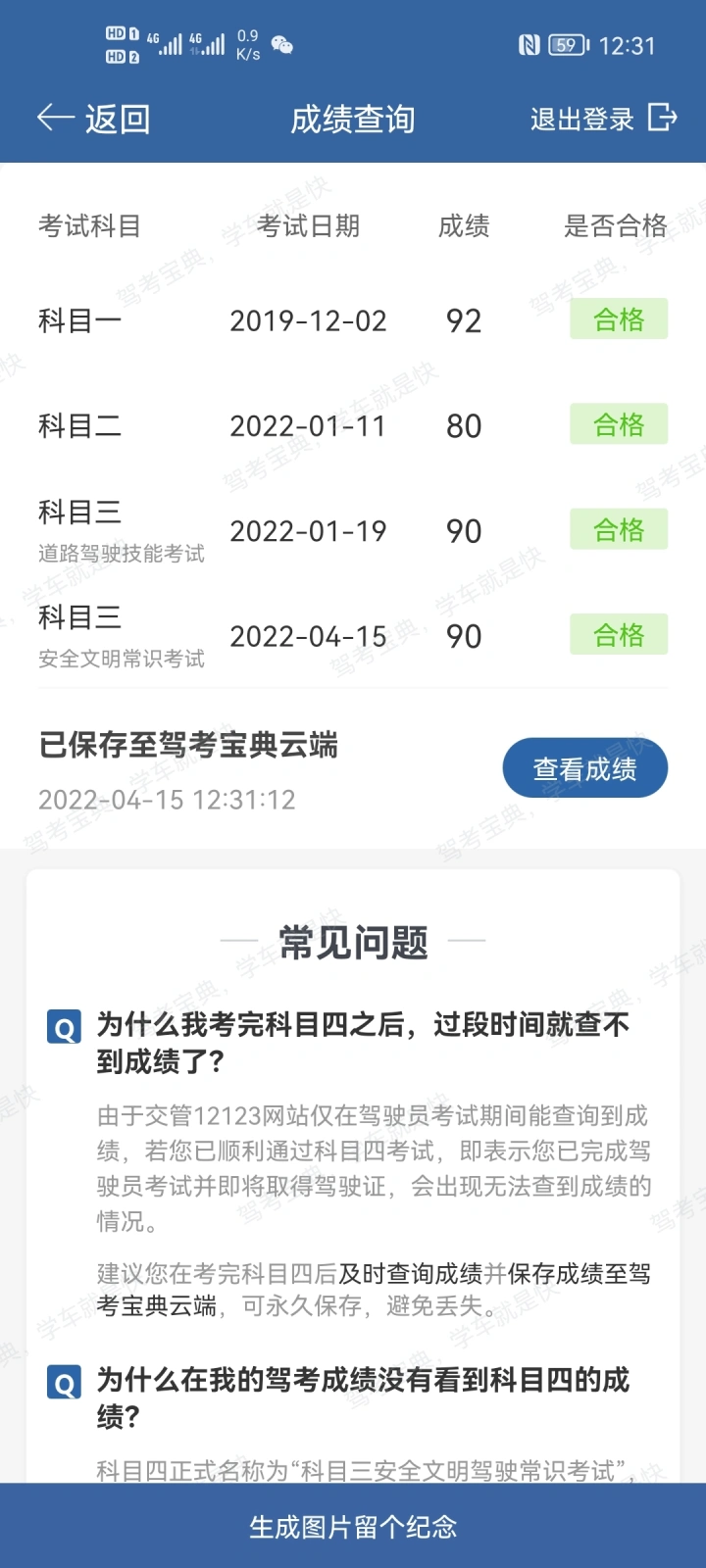Generate a keepsake image via 生成图片留个纪念
Image resolution: width=706 pixels, height=1568 pixels.
(x=353, y=1526)
